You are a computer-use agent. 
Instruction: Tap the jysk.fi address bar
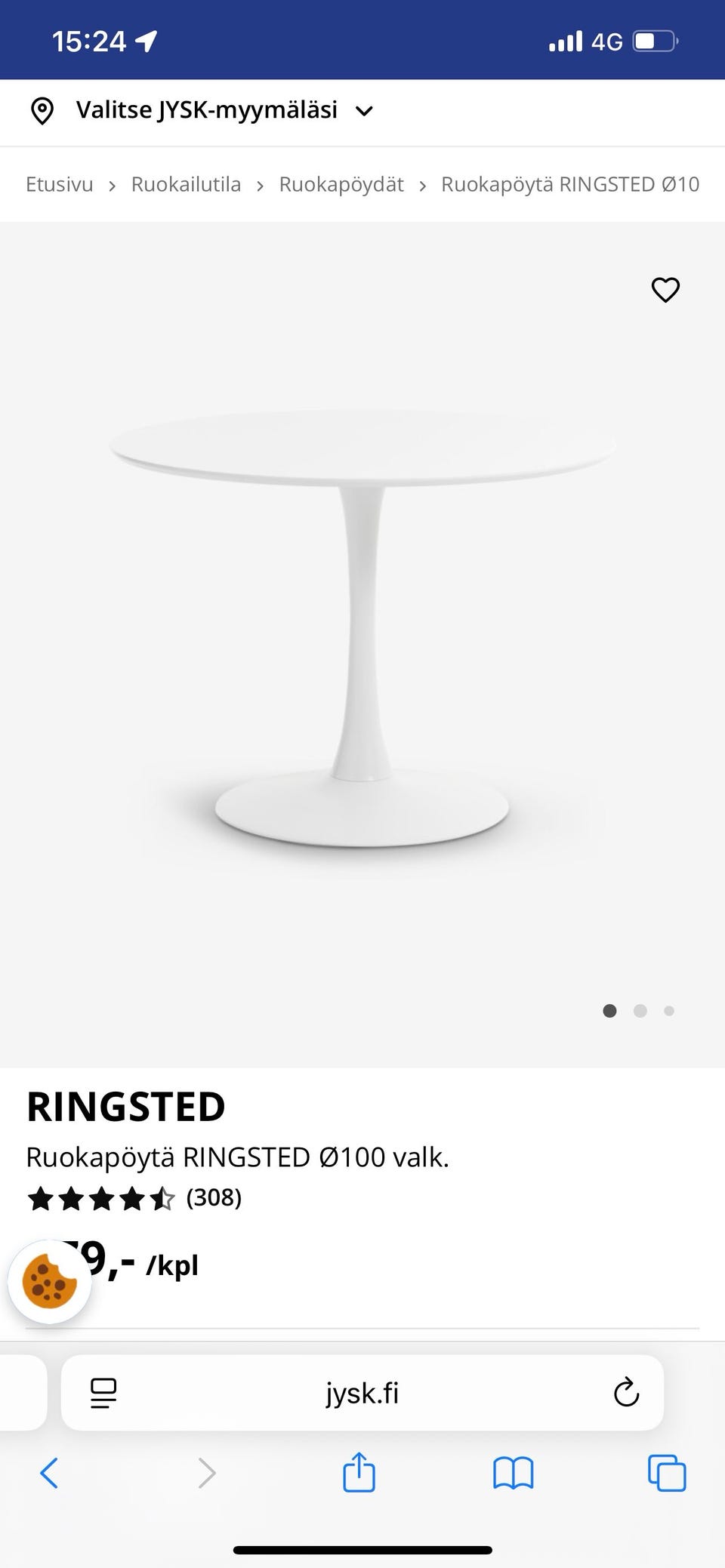pos(362,1393)
